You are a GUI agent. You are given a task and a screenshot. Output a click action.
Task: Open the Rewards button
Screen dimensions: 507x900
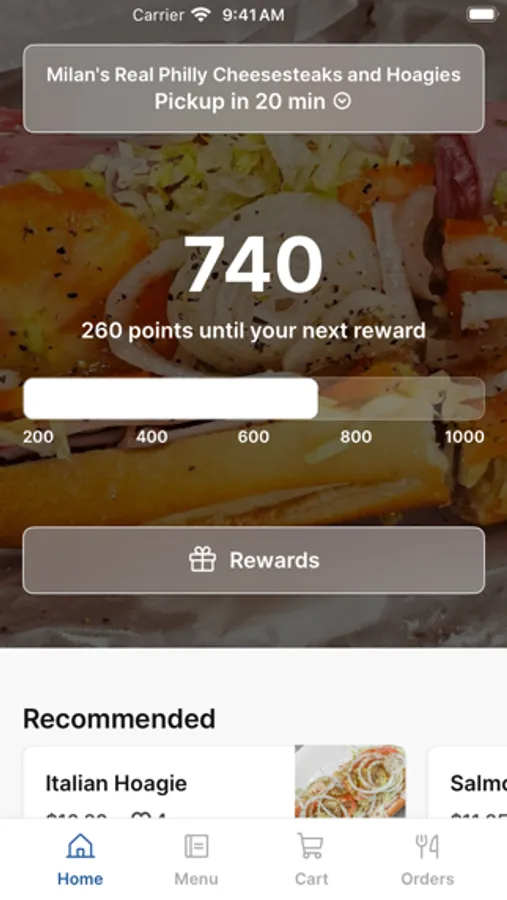[253, 560]
